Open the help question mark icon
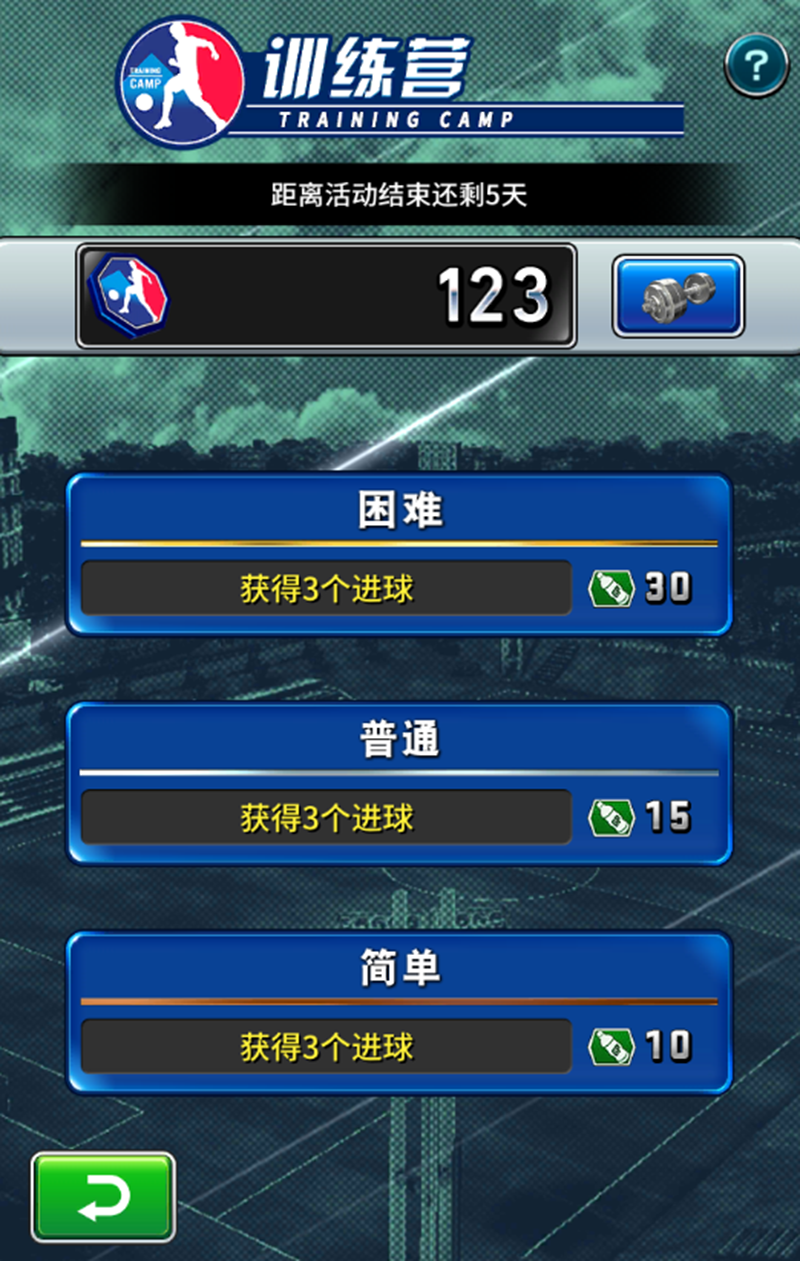 point(756,66)
